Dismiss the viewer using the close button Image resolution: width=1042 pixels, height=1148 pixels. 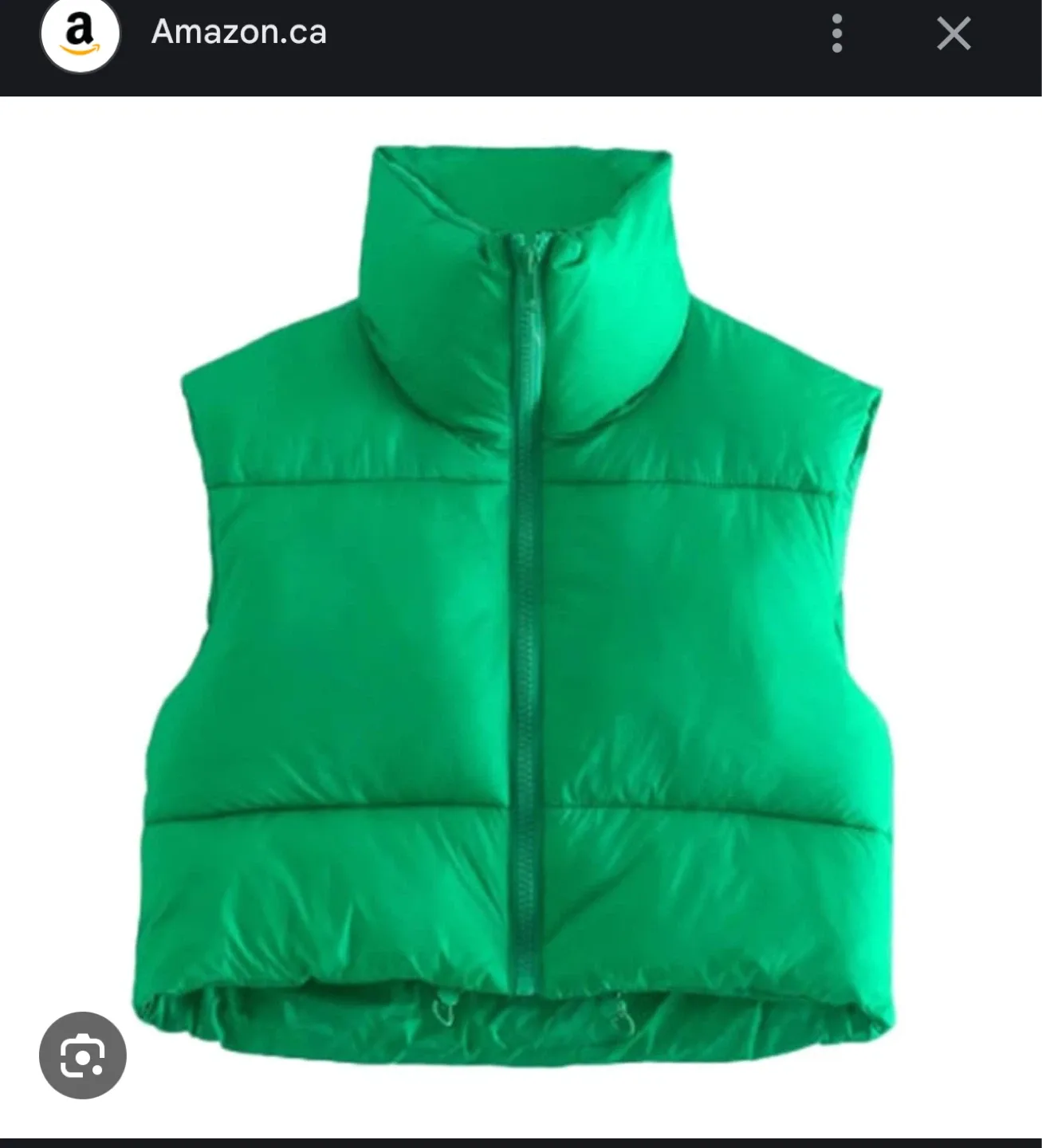[x=952, y=33]
